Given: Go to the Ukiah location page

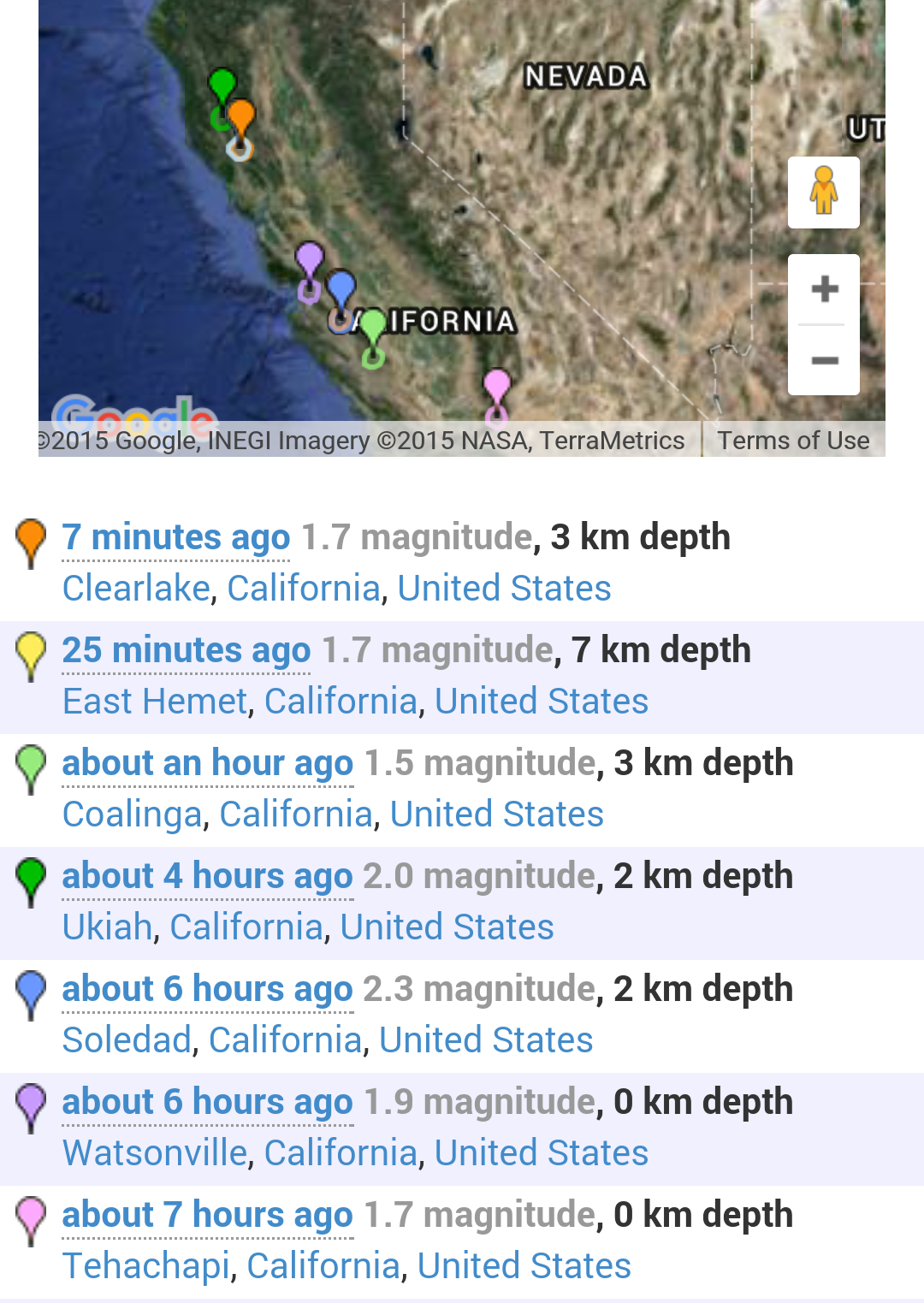Looking at the screenshot, I should [x=108, y=927].
